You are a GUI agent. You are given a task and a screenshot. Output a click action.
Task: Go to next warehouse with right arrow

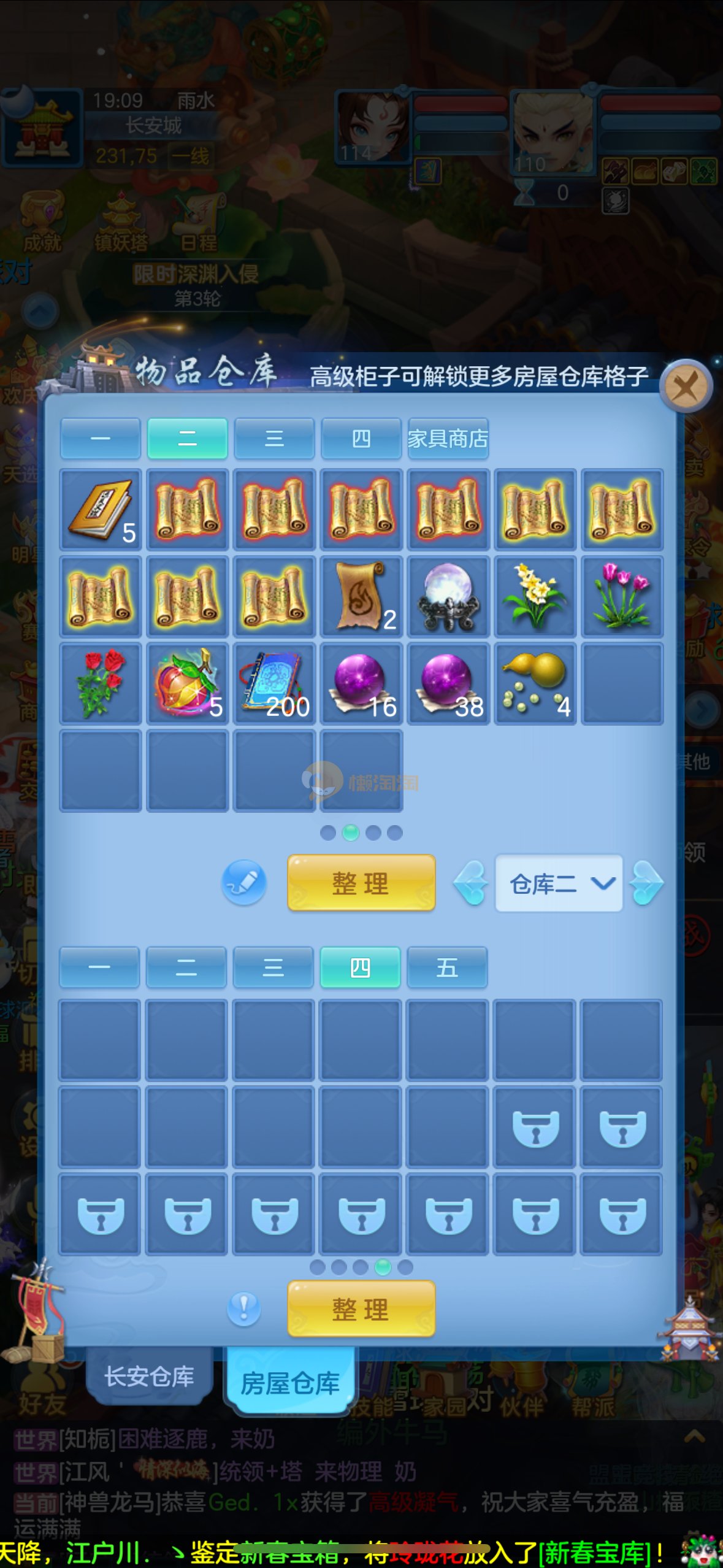click(646, 883)
